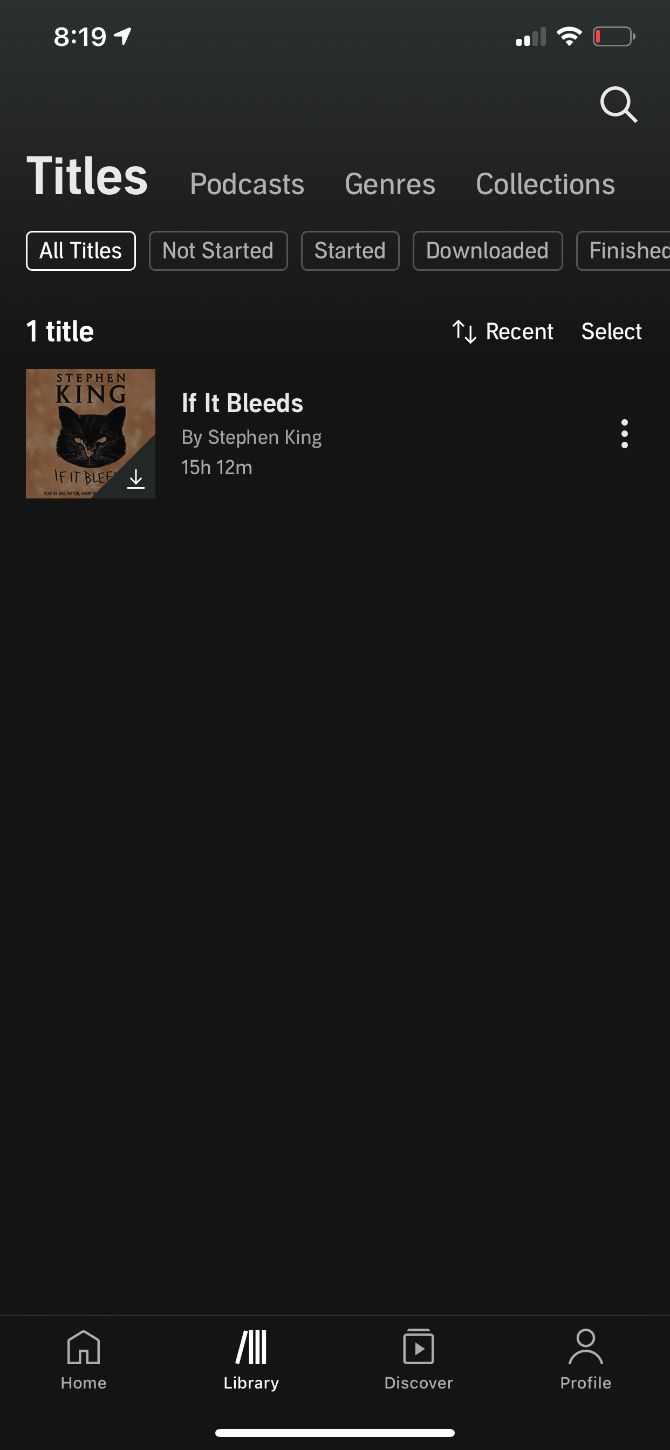Viewport: 670px width, 1450px height.
Task: Filter by Not Started titles
Action: [x=218, y=251]
